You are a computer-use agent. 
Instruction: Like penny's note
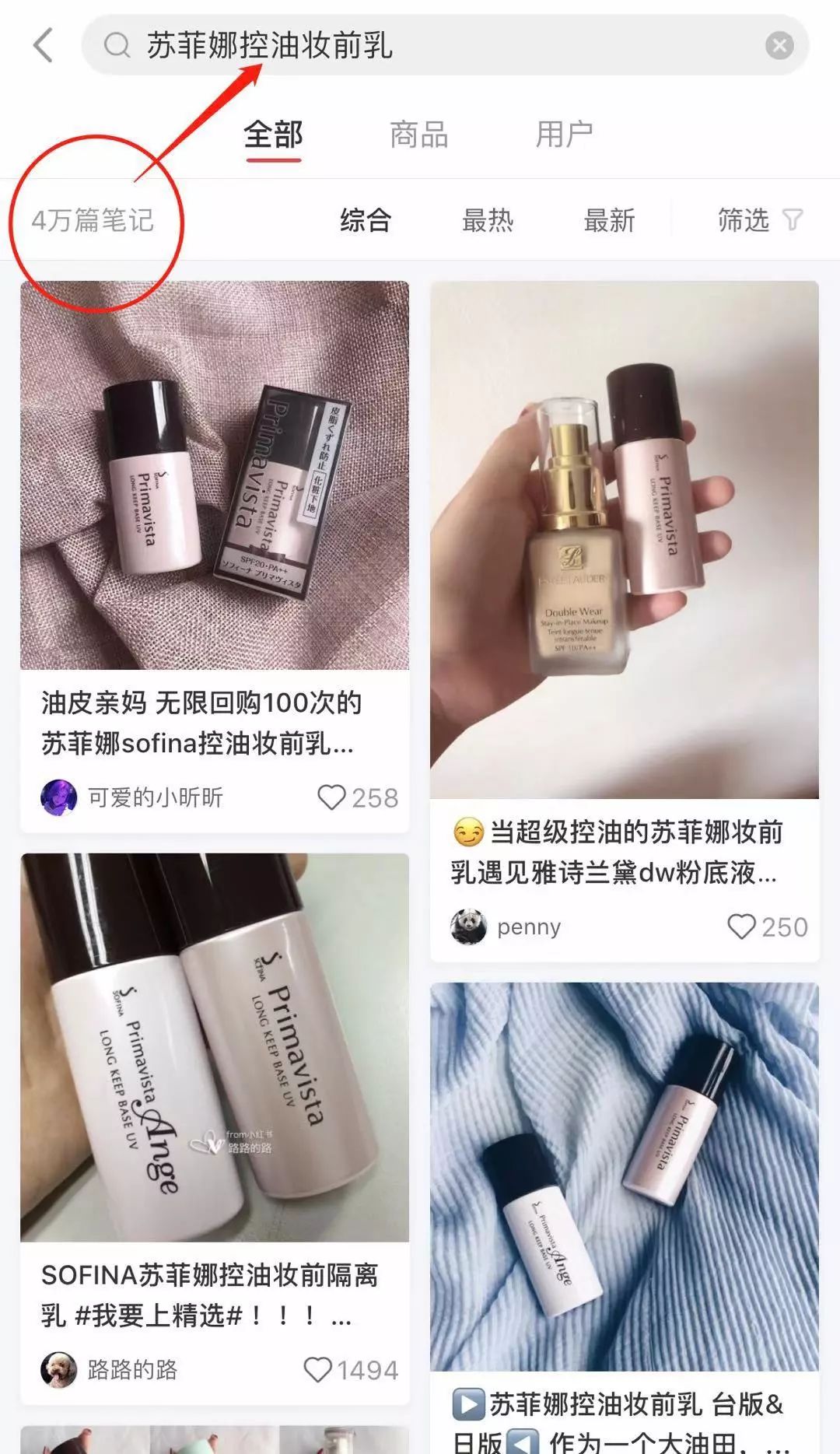pos(741,927)
